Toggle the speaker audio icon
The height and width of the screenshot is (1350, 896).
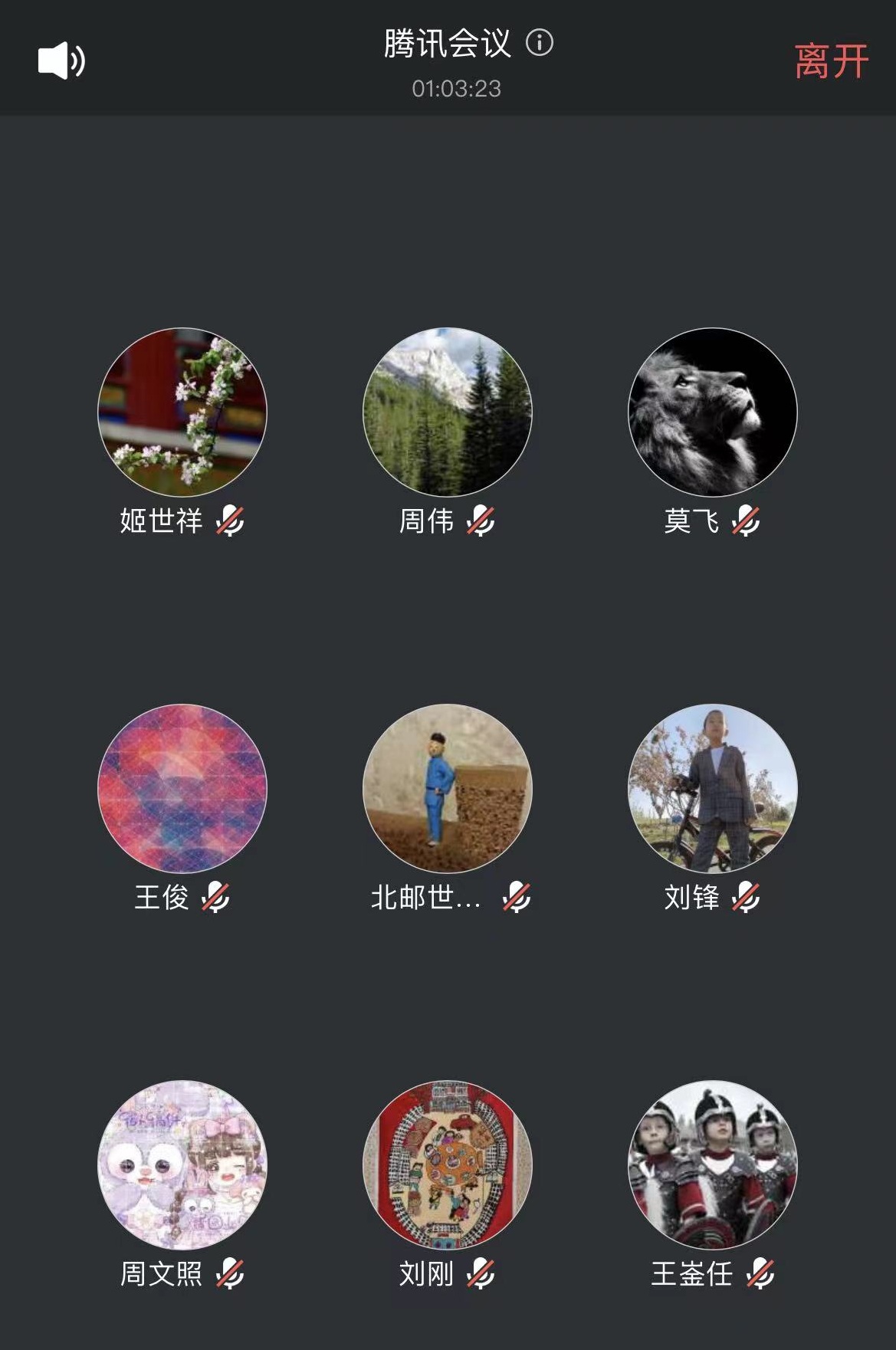coord(61,61)
